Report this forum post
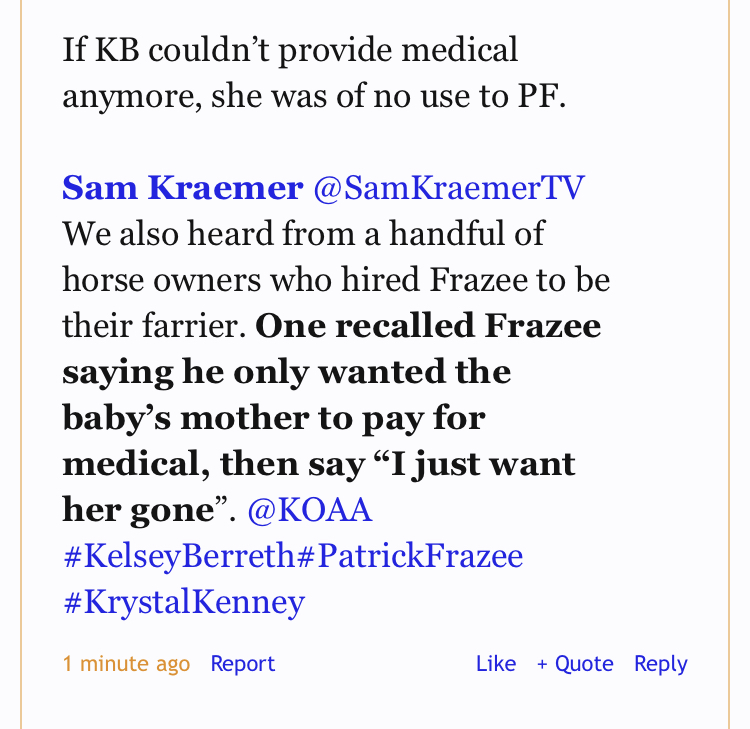Screen dimensions: 750x729 pyautogui.click(x=242, y=664)
